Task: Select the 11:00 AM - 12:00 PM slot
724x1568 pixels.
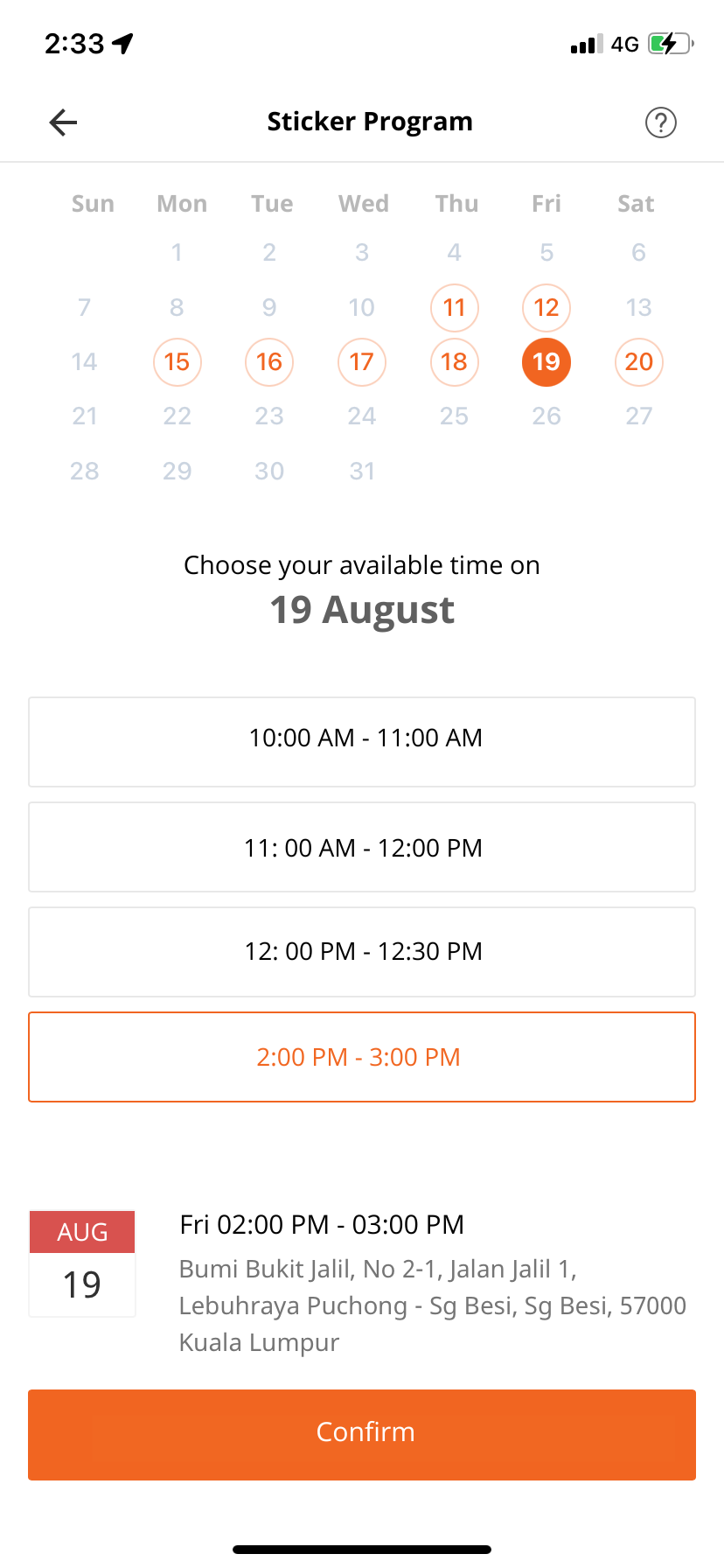Action: tap(362, 847)
